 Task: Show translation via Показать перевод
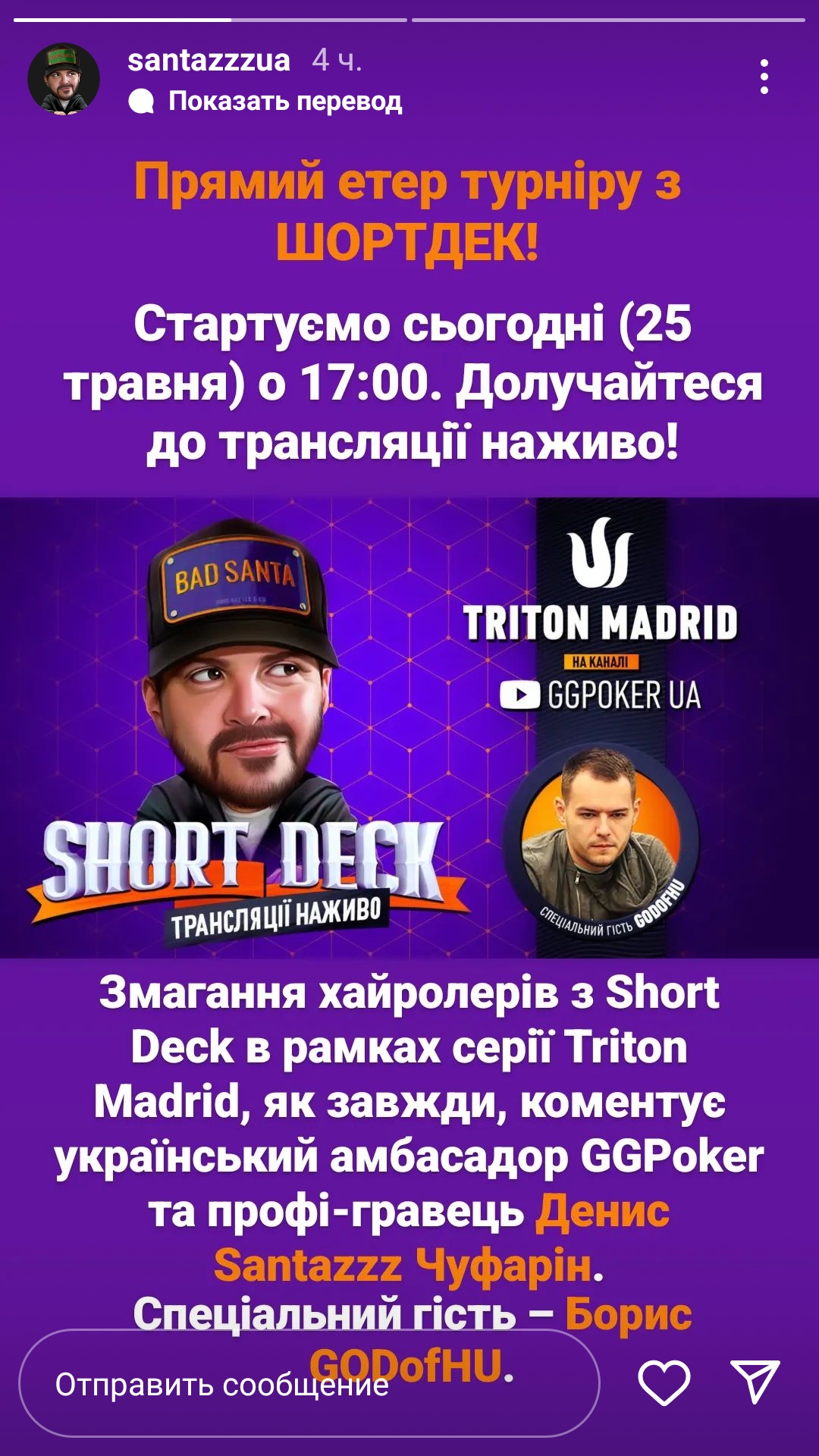(265, 101)
